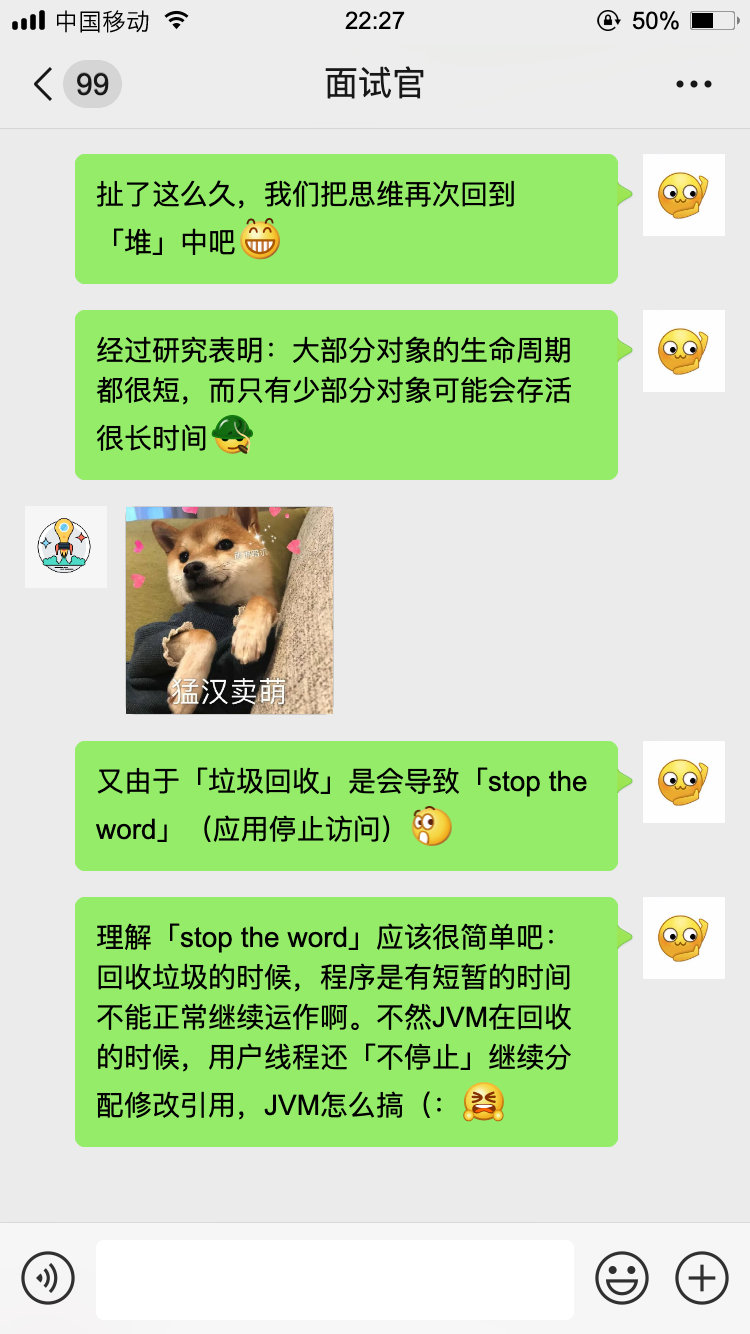
Task: Focus the message text field
Action: pyautogui.click(x=334, y=1278)
